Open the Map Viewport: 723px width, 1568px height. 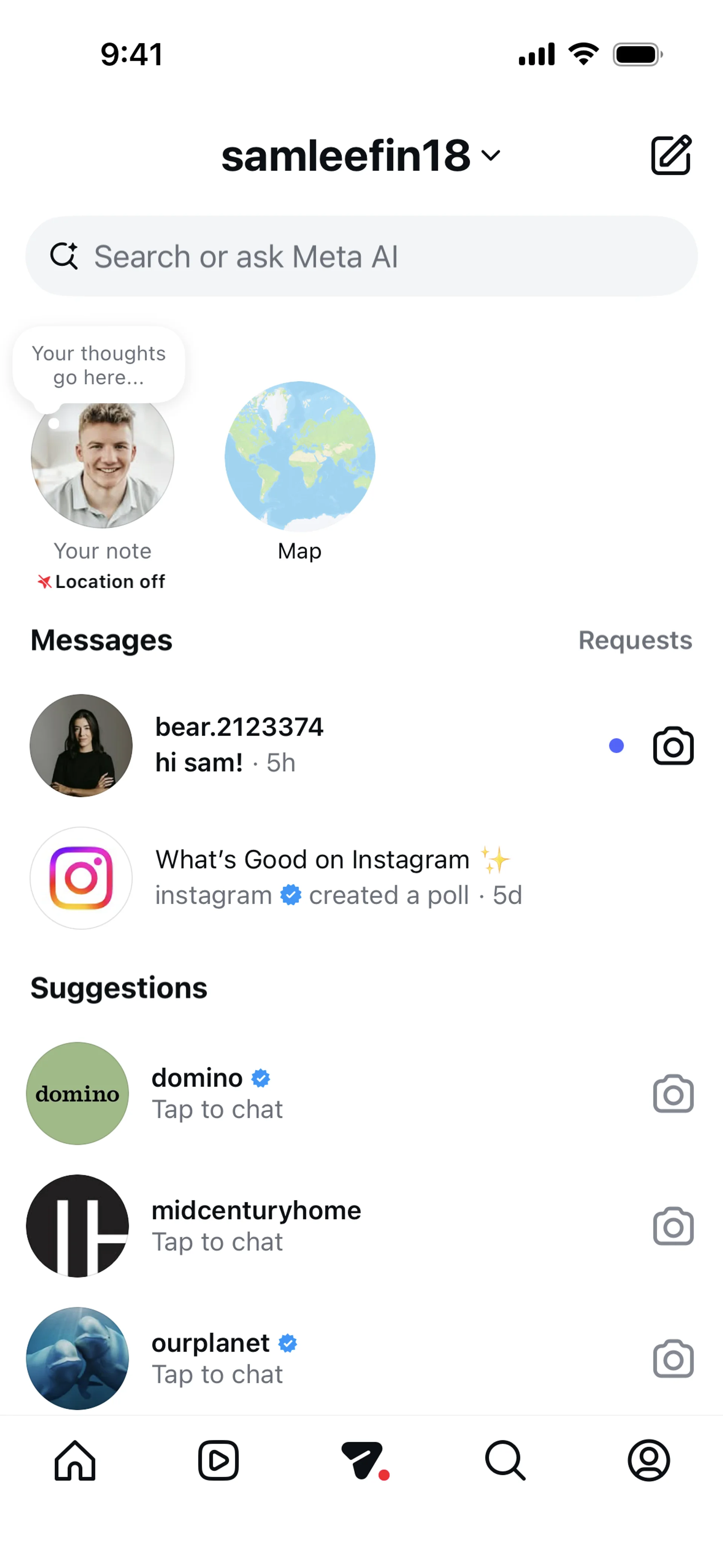(299, 457)
